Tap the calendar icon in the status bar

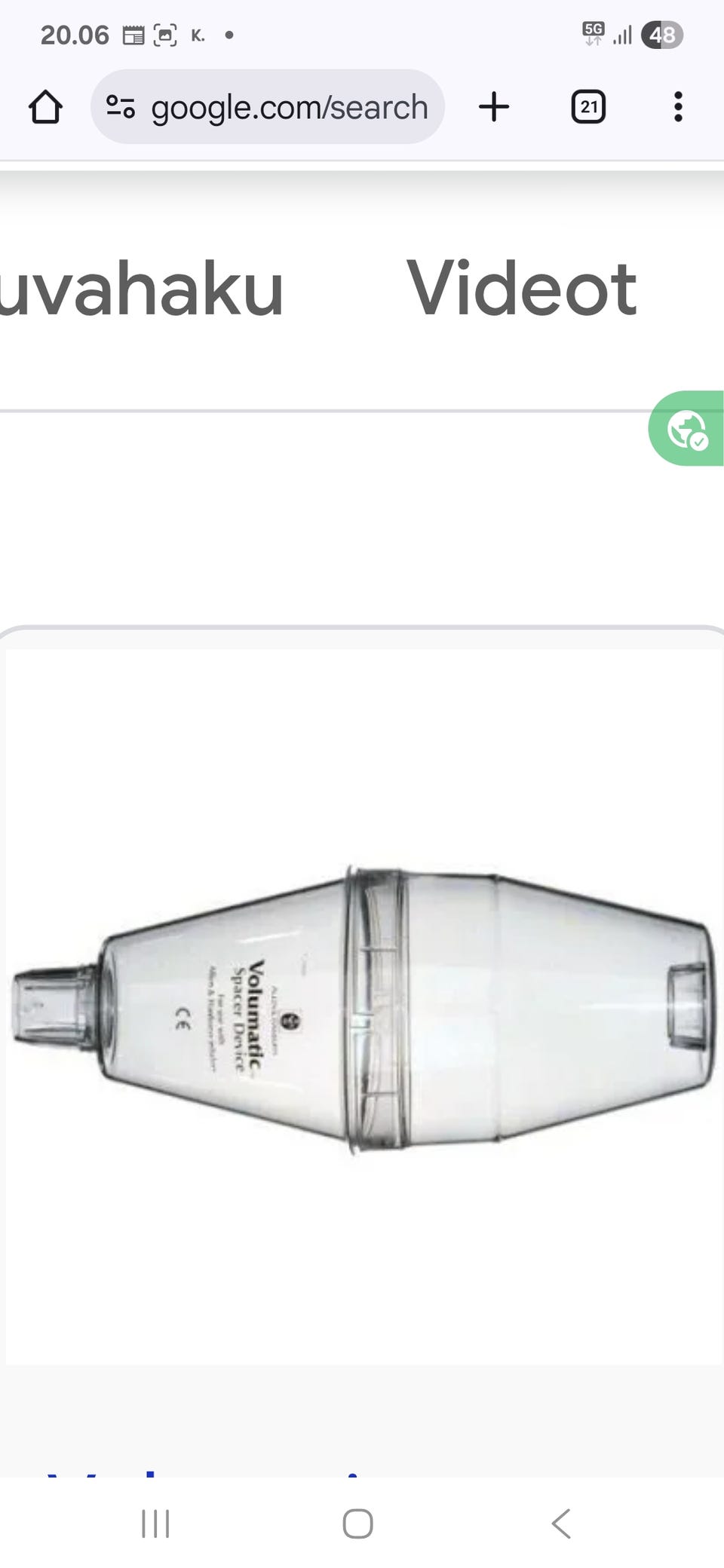(134, 33)
